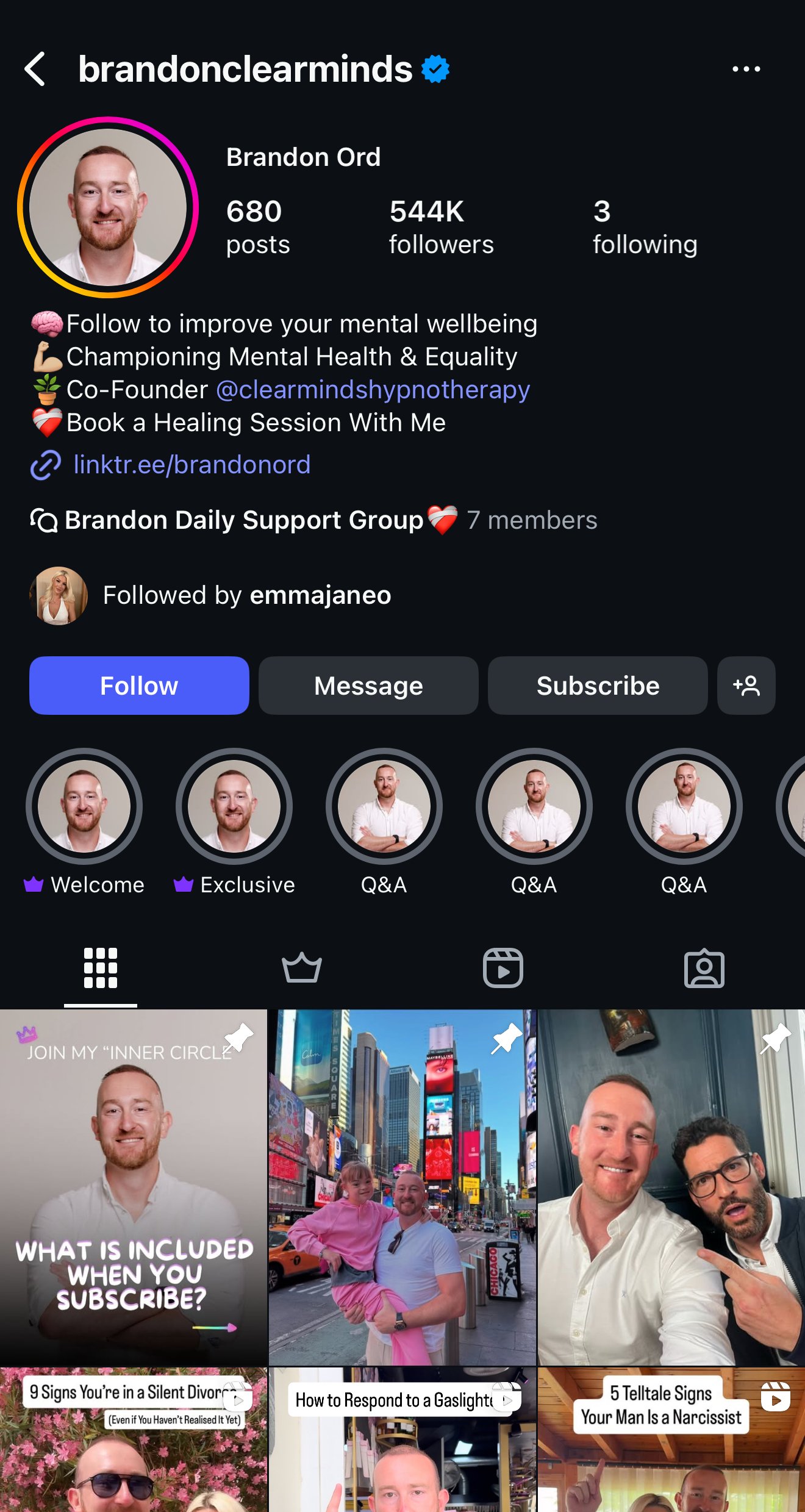Open the Welcome story highlight

click(x=84, y=806)
